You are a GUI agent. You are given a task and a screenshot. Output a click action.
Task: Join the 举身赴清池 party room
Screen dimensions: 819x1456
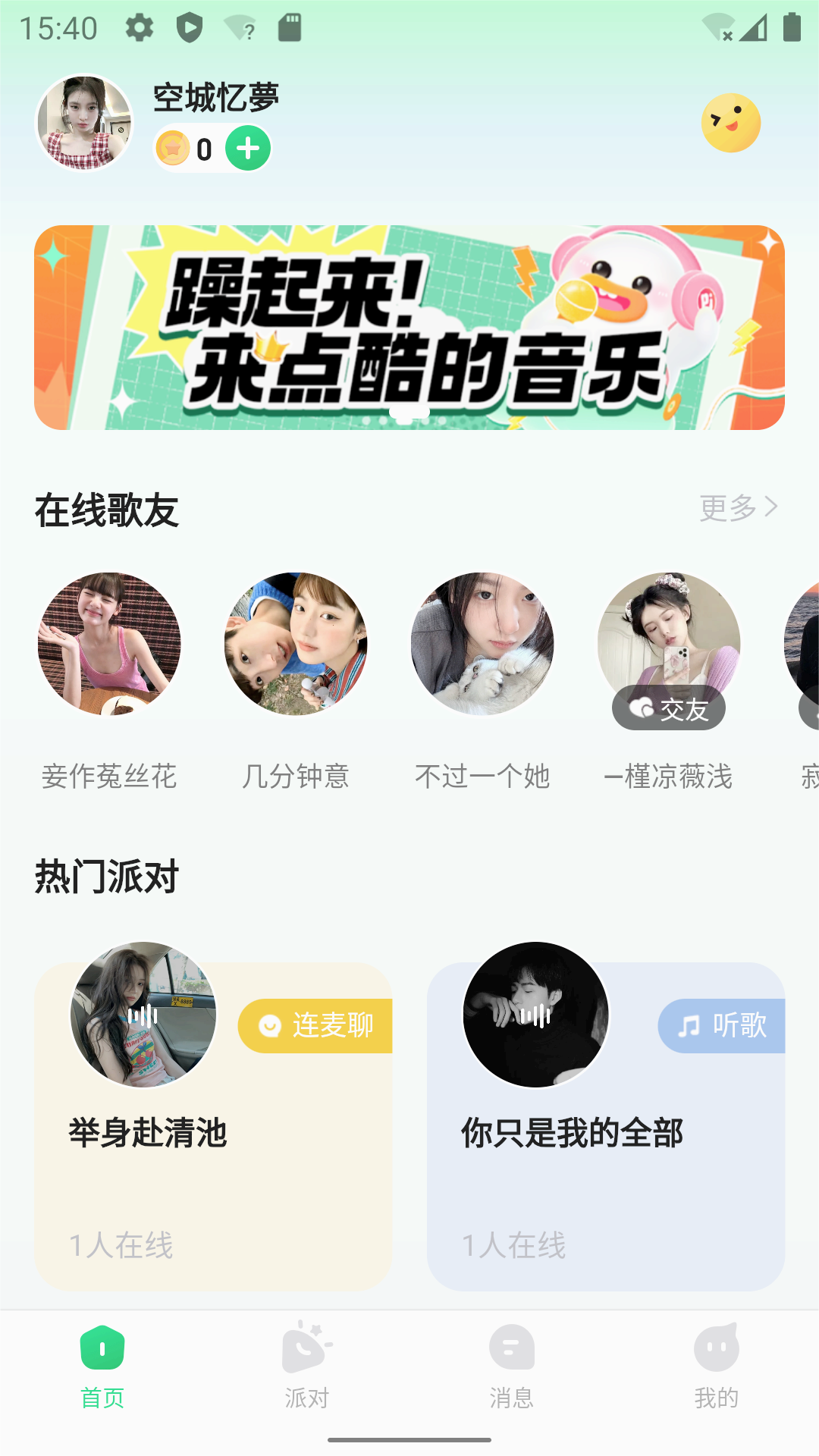(x=213, y=1126)
